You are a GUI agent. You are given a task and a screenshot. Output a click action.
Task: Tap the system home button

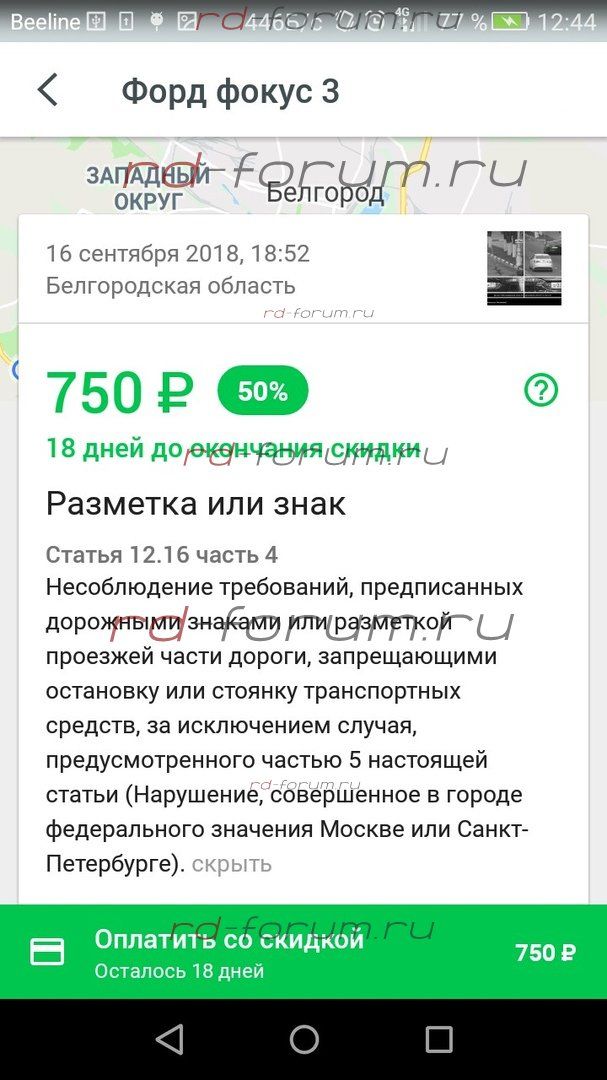(x=304, y=1039)
